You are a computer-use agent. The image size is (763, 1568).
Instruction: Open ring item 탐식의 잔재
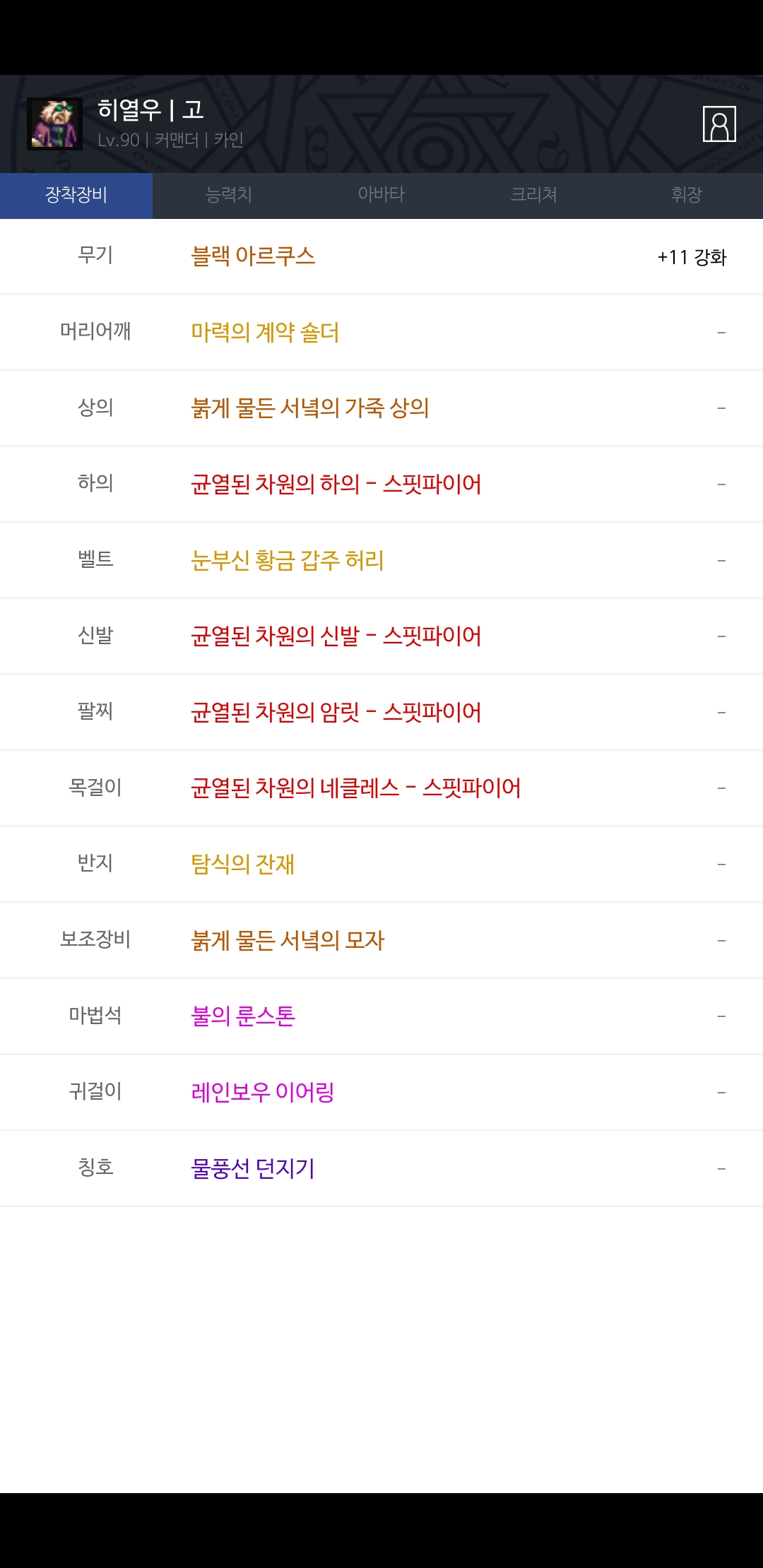click(242, 865)
